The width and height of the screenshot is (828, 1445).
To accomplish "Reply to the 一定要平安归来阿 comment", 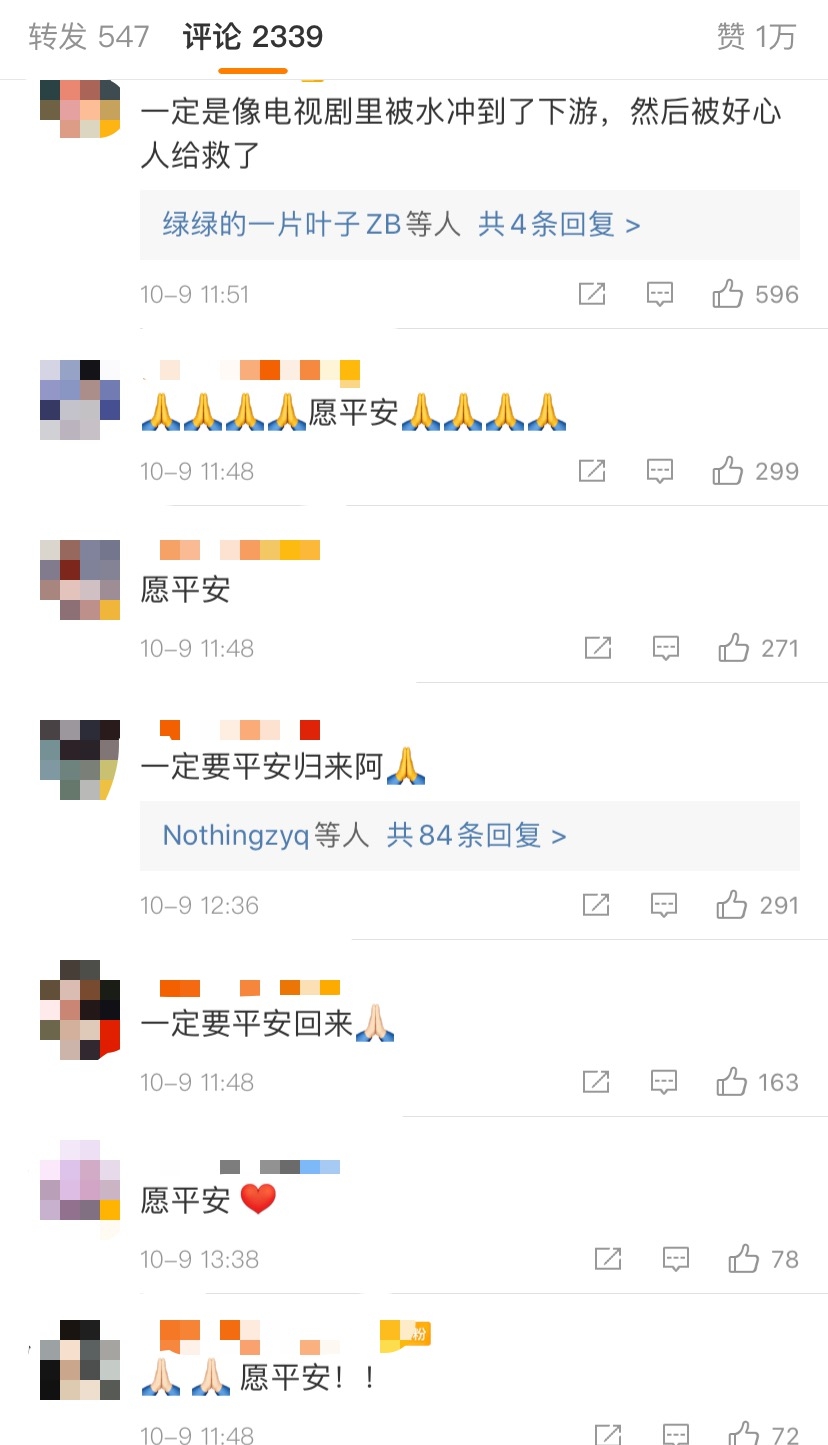I will (665, 905).
